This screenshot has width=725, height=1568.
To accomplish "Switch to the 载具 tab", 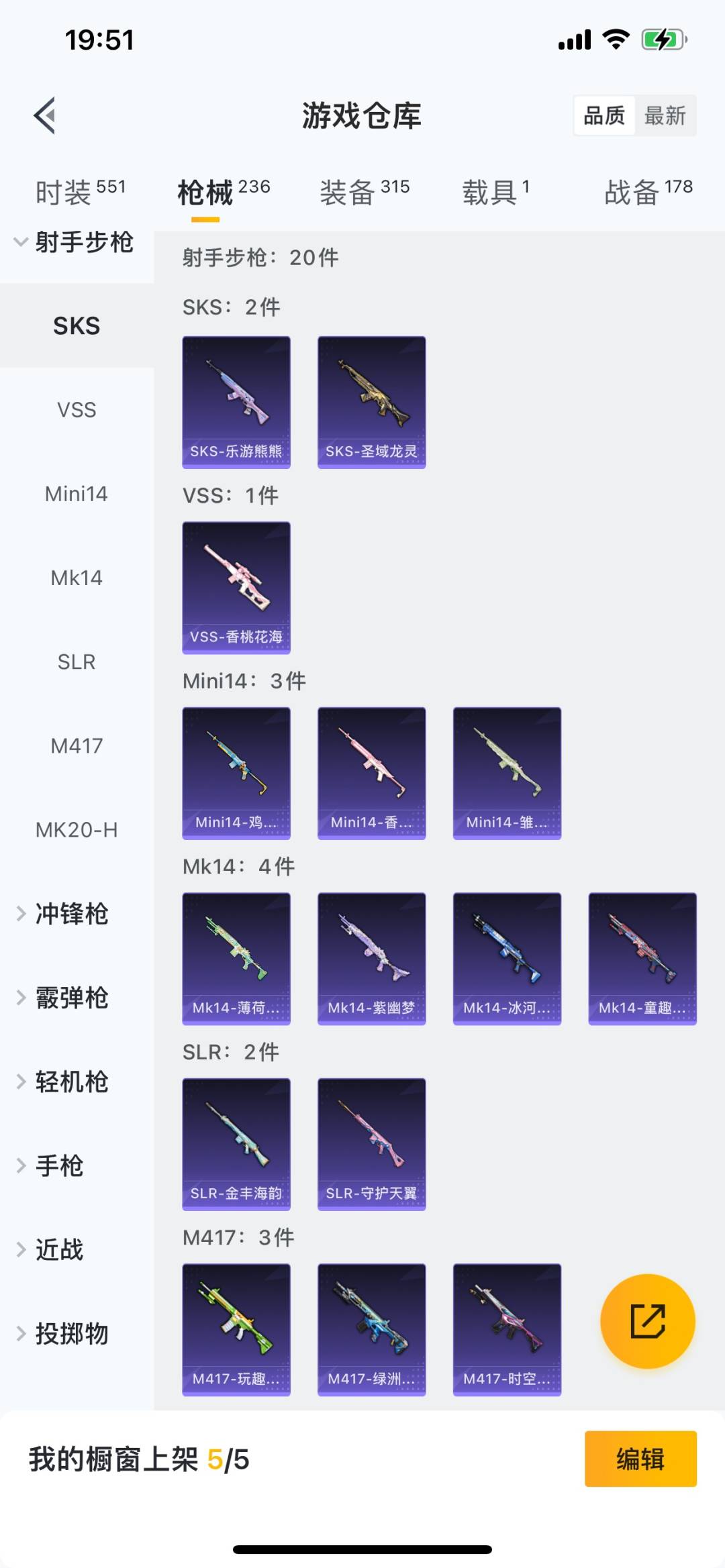I will (495, 193).
